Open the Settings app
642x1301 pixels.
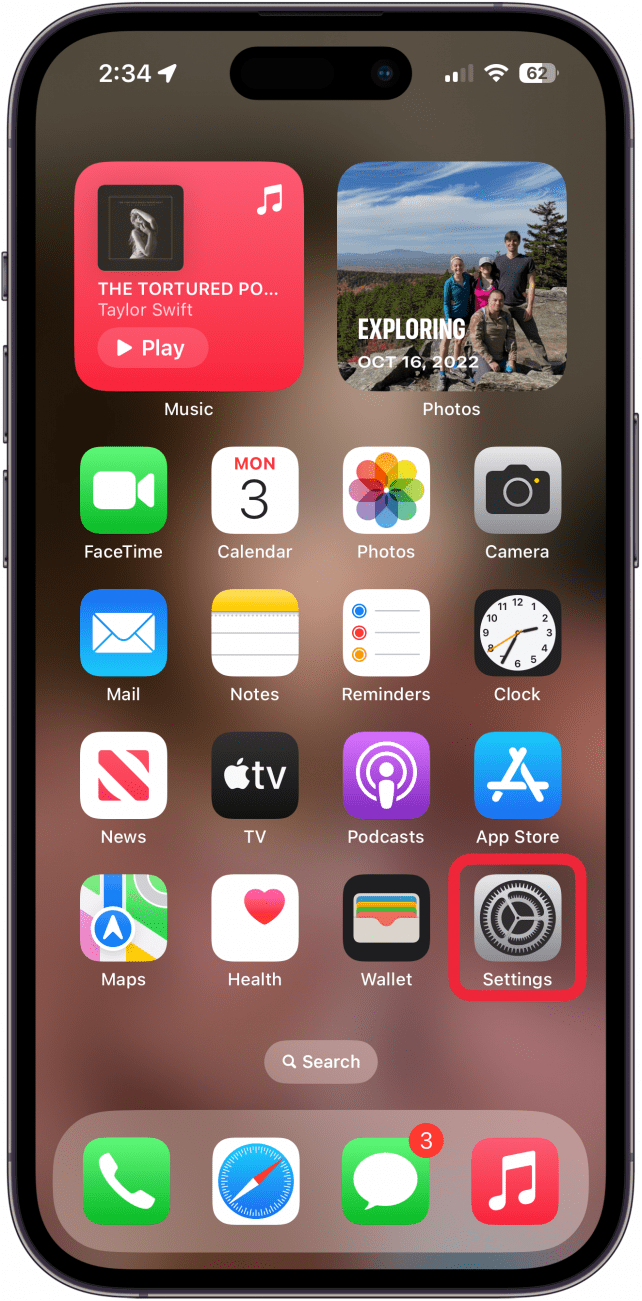click(517, 918)
